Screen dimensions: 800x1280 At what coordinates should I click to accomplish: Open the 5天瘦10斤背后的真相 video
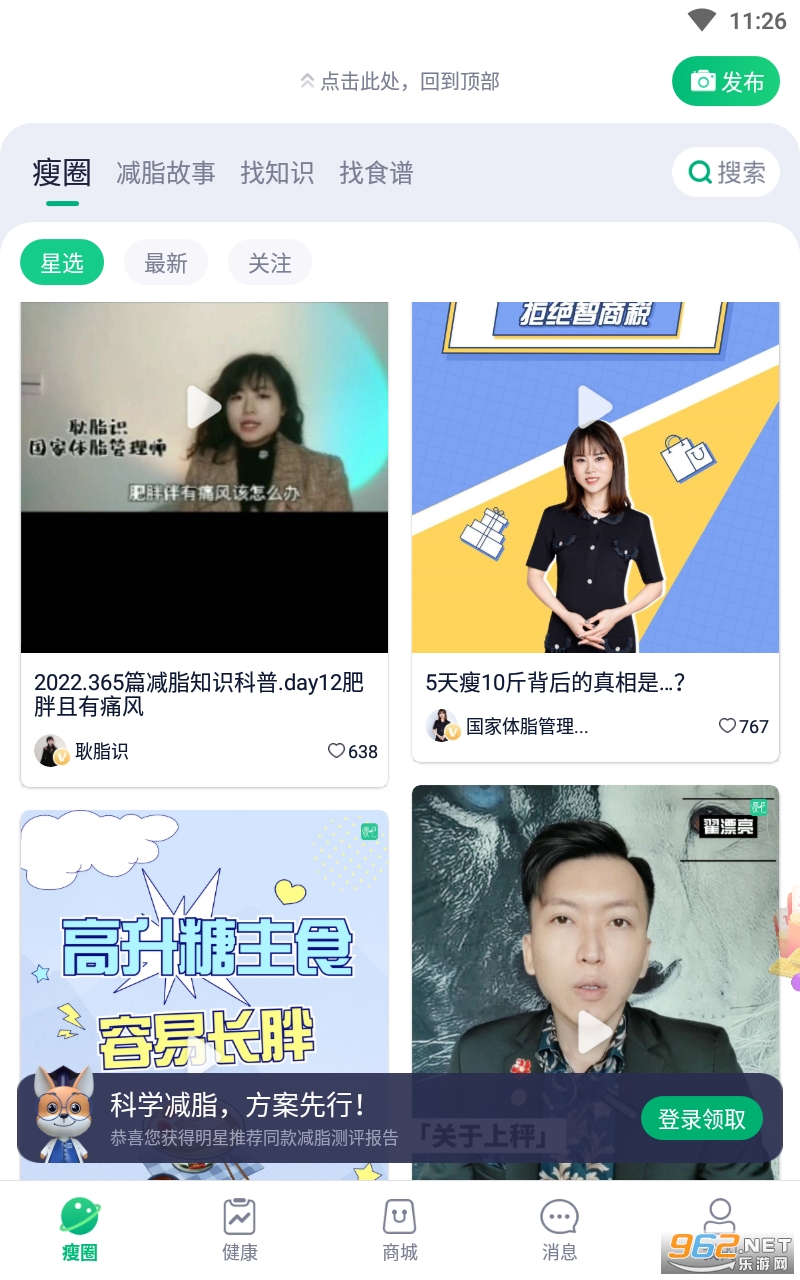coord(595,478)
